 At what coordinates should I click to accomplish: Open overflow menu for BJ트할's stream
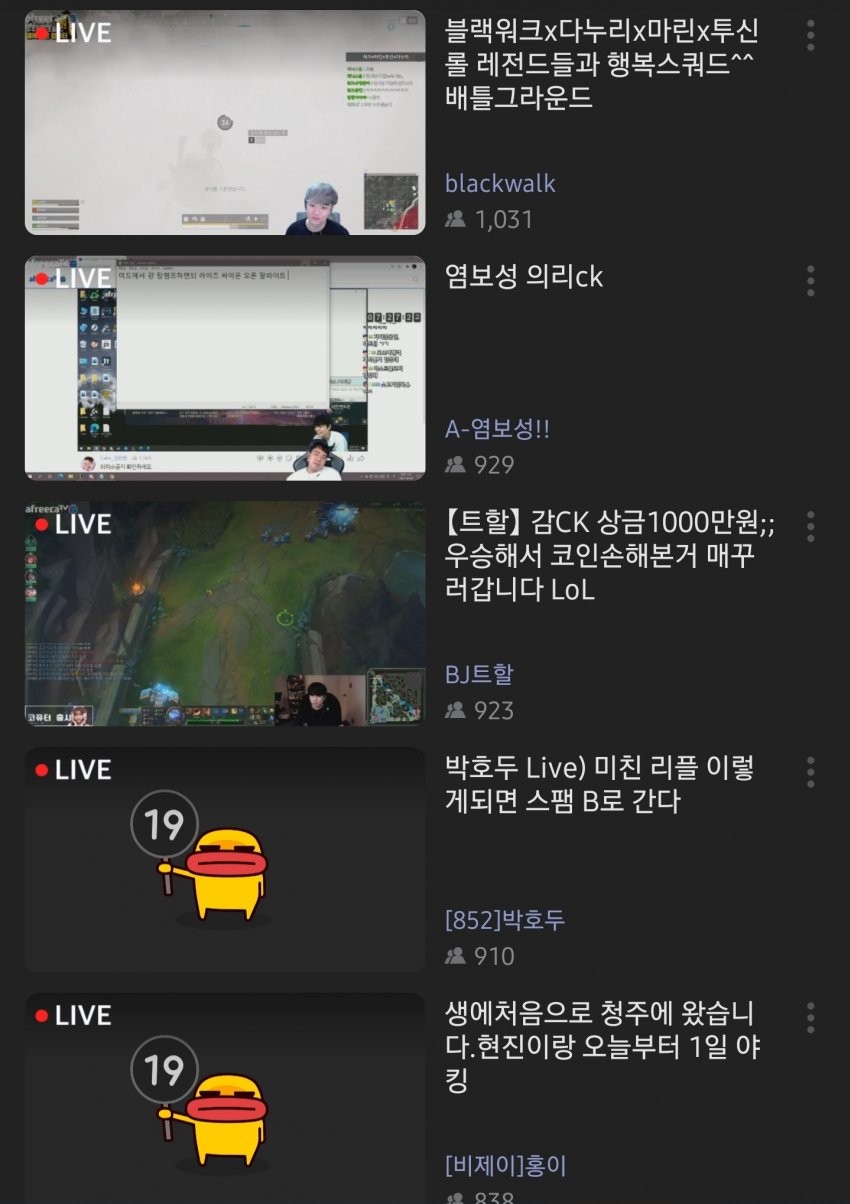810,526
